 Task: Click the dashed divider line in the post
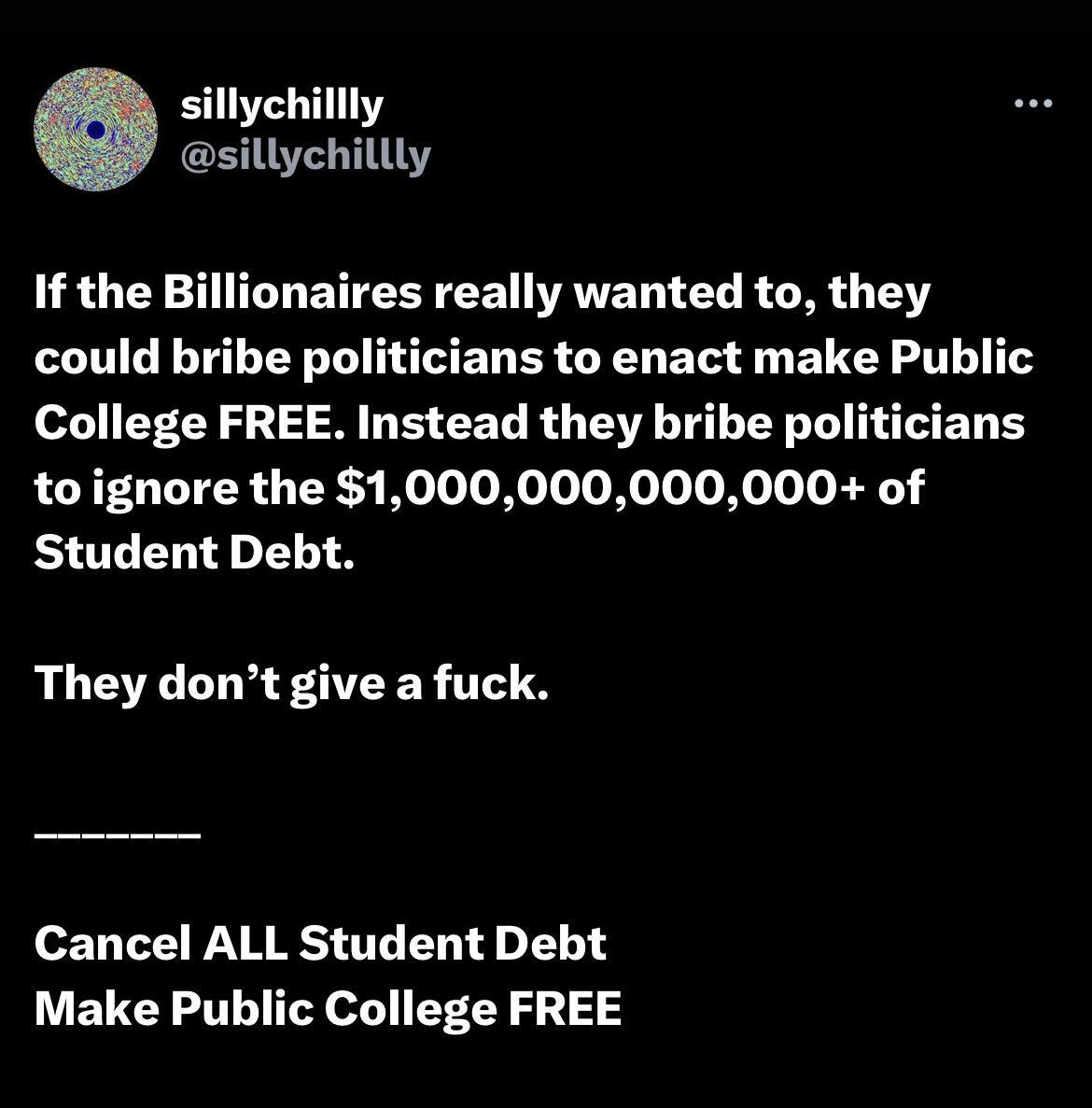pos(117,835)
